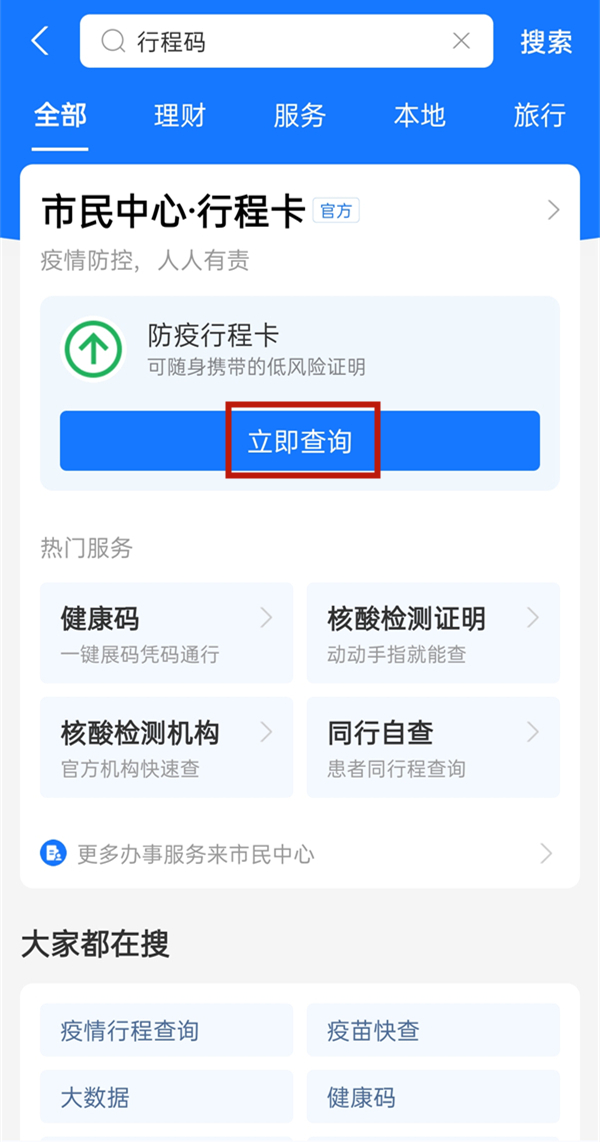600x1142 pixels.
Task: Switch to the 理财 tab
Action: click(x=180, y=115)
